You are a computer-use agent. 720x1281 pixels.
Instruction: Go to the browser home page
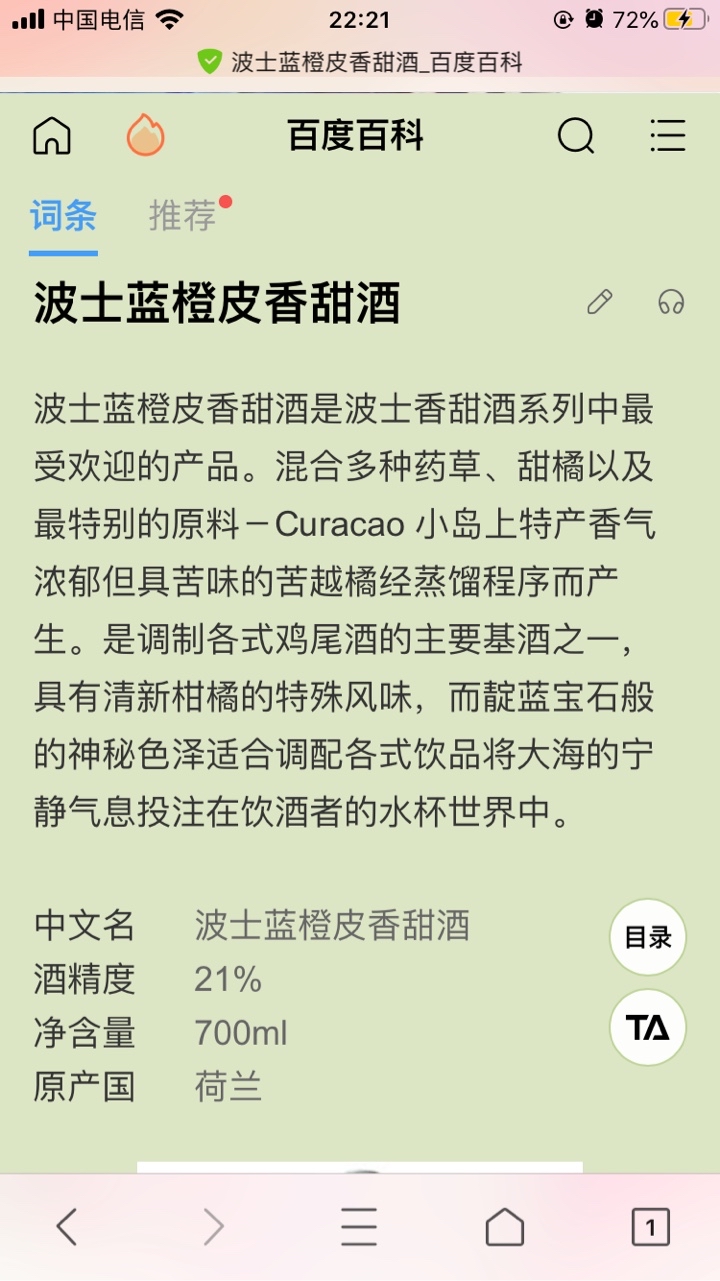tap(504, 1226)
